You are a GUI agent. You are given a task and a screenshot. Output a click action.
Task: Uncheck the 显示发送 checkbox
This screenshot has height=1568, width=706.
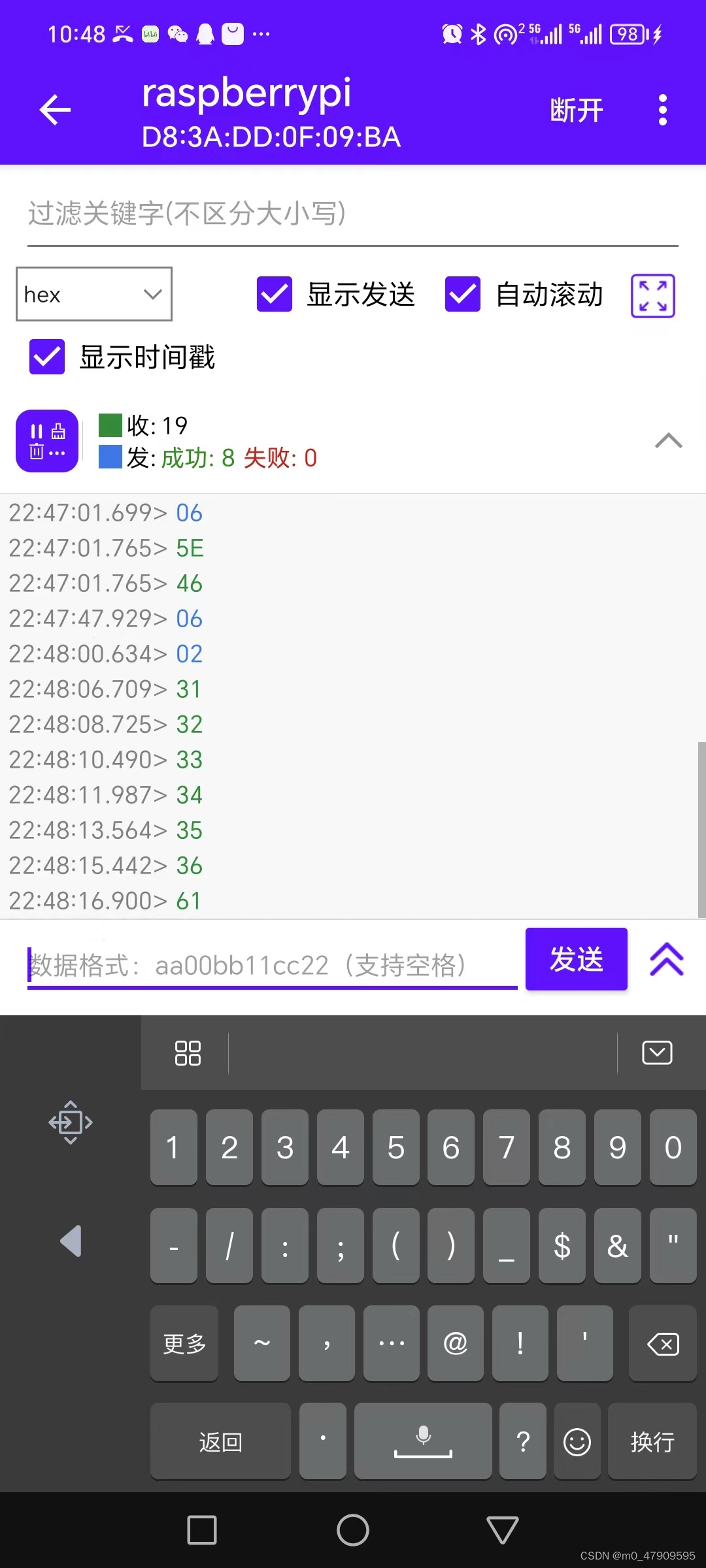(x=275, y=294)
